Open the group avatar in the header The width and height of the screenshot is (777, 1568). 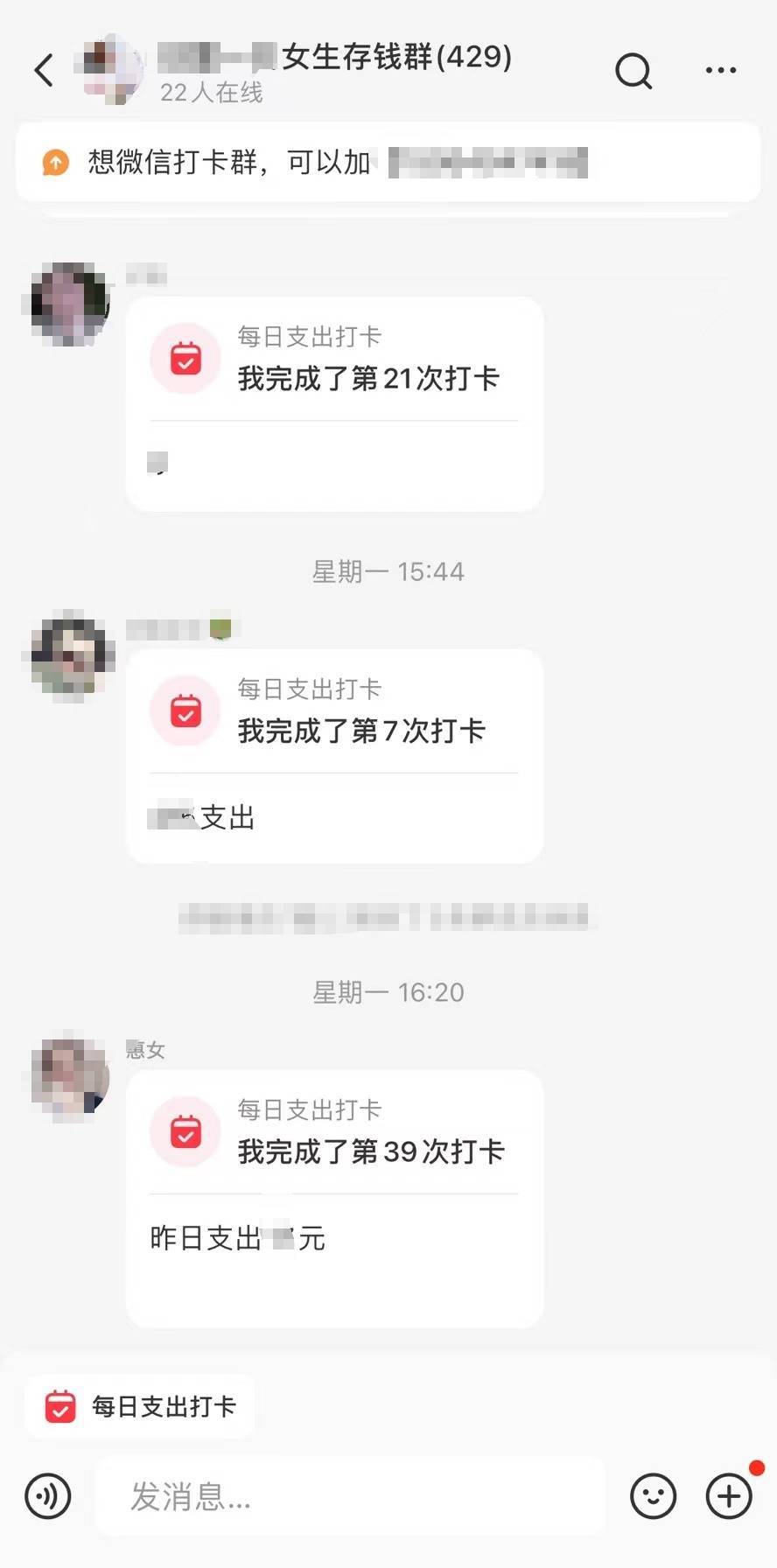coord(110,69)
